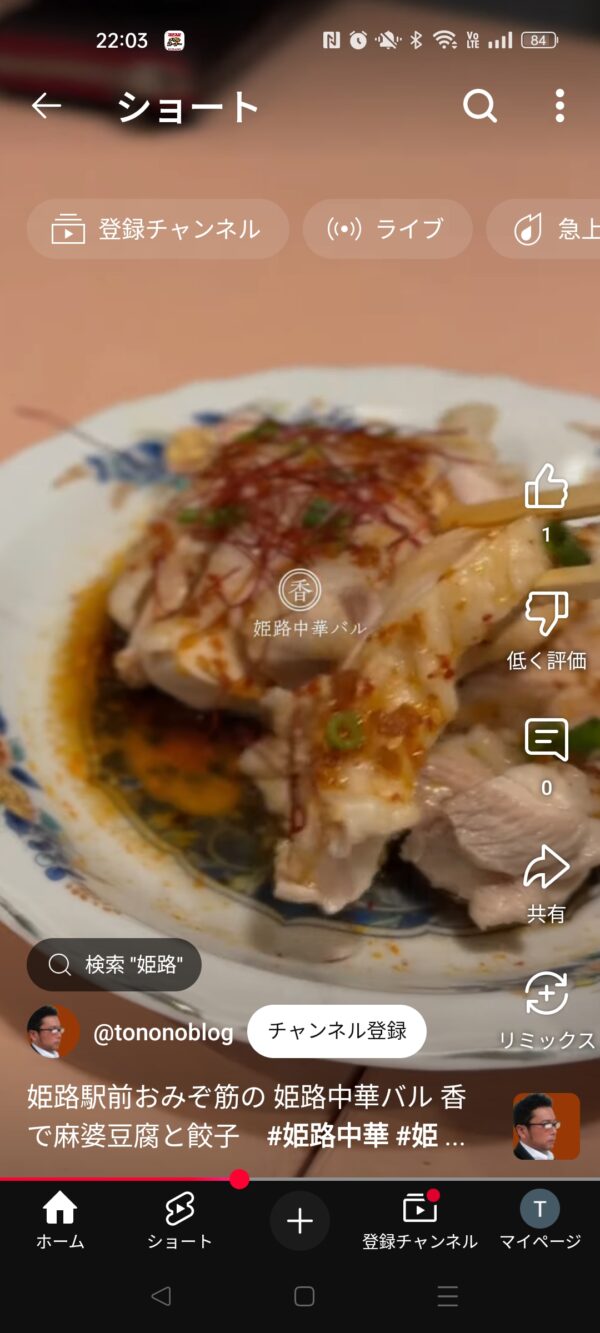Viewport: 600px width, 1333px height.
Task: Switch to the ショート tab
Action: 180,1221
